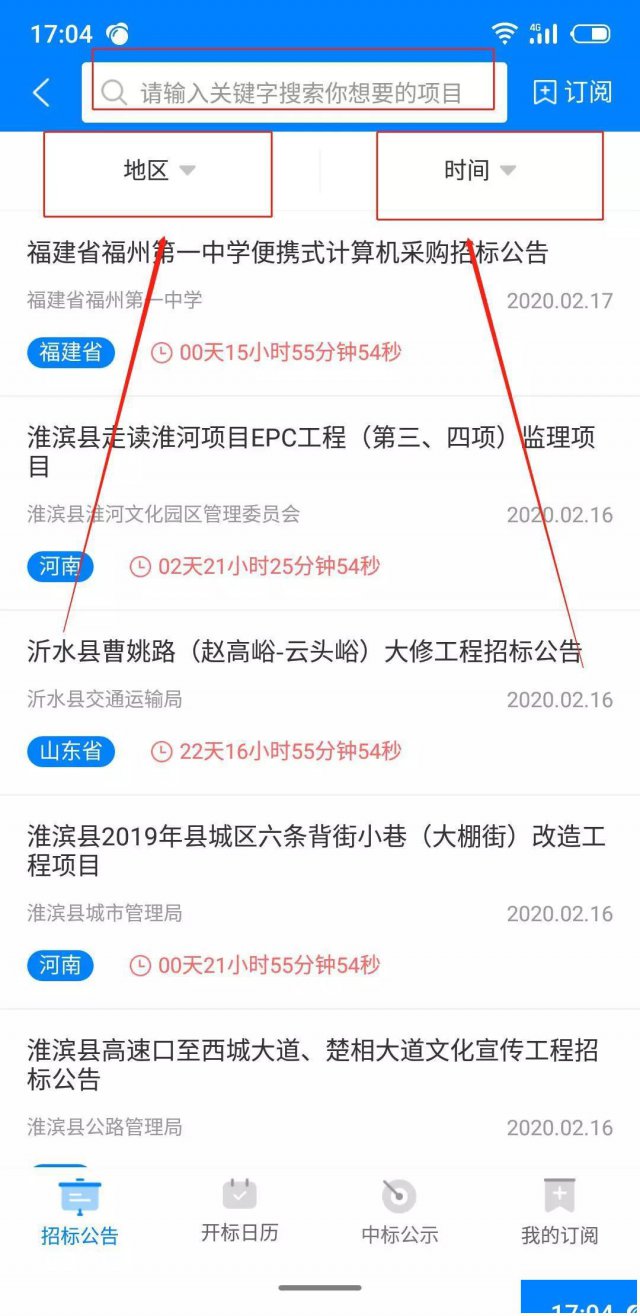640x1316 pixels.
Task: Open the 沂水县曹姚路大修工程 tender notice
Action: coord(304,653)
